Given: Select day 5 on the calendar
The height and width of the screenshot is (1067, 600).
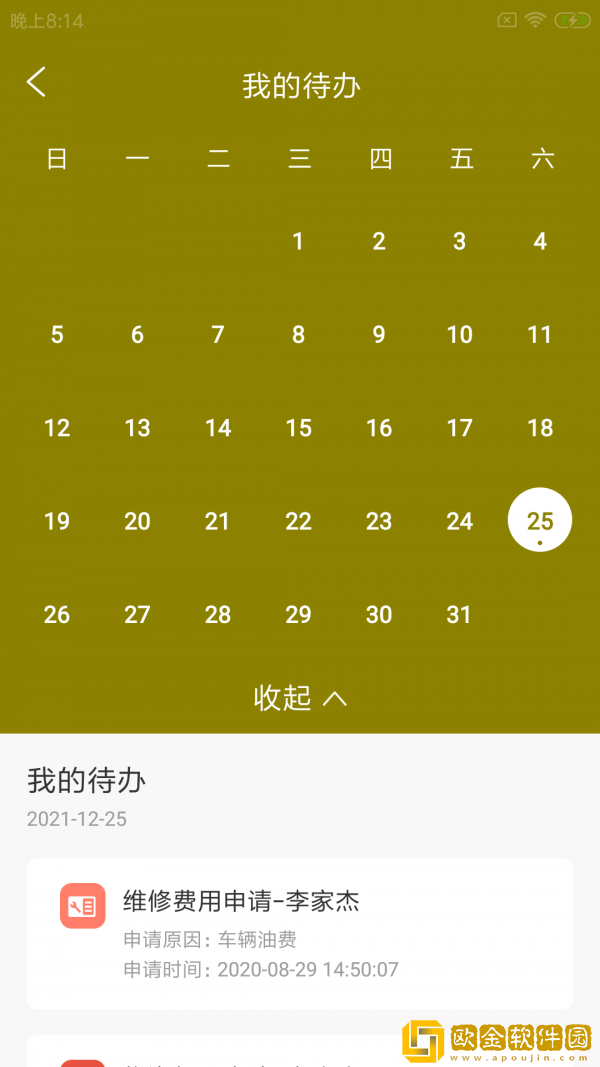Looking at the screenshot, I should (x=57, y=335).
